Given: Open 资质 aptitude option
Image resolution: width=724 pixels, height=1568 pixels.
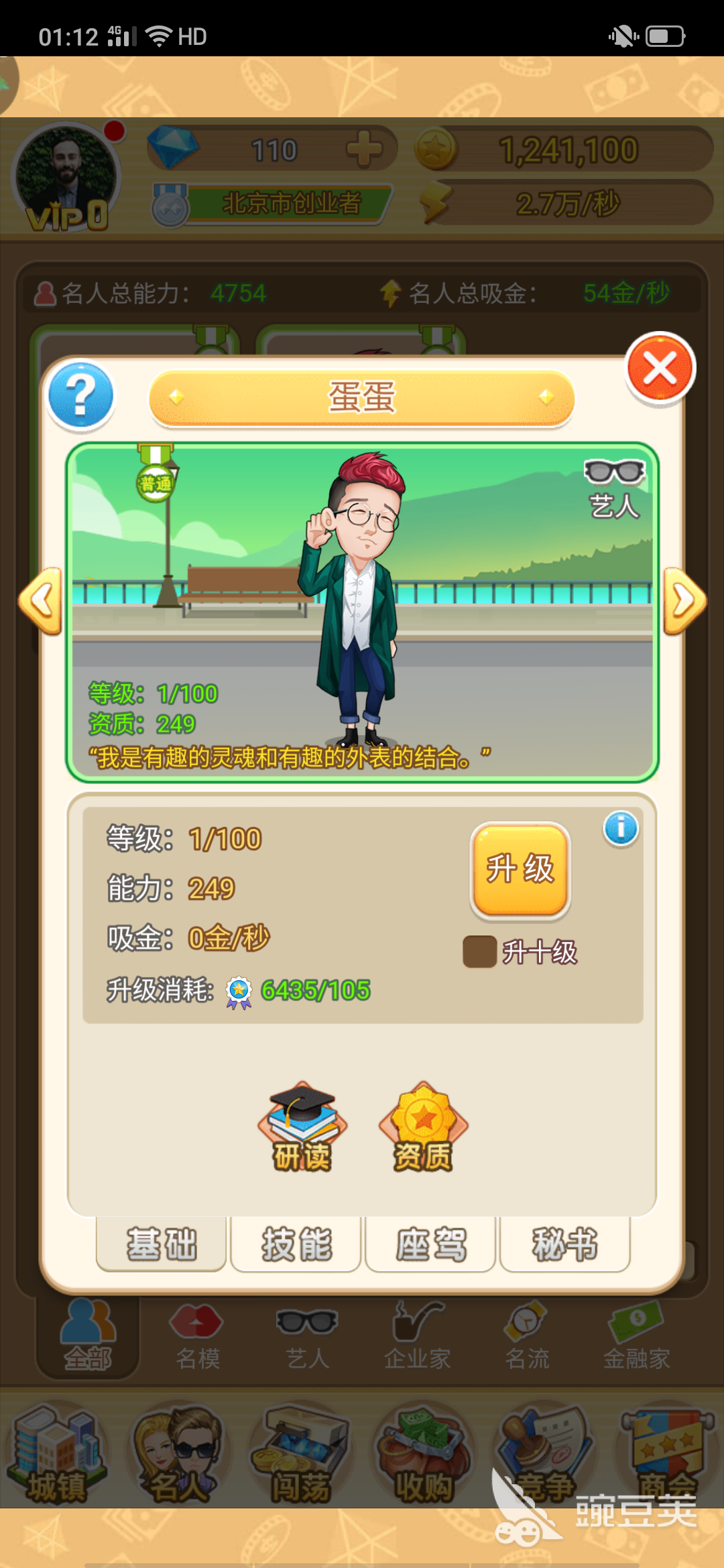Looking at the screenshot, I should point(423,1128).
